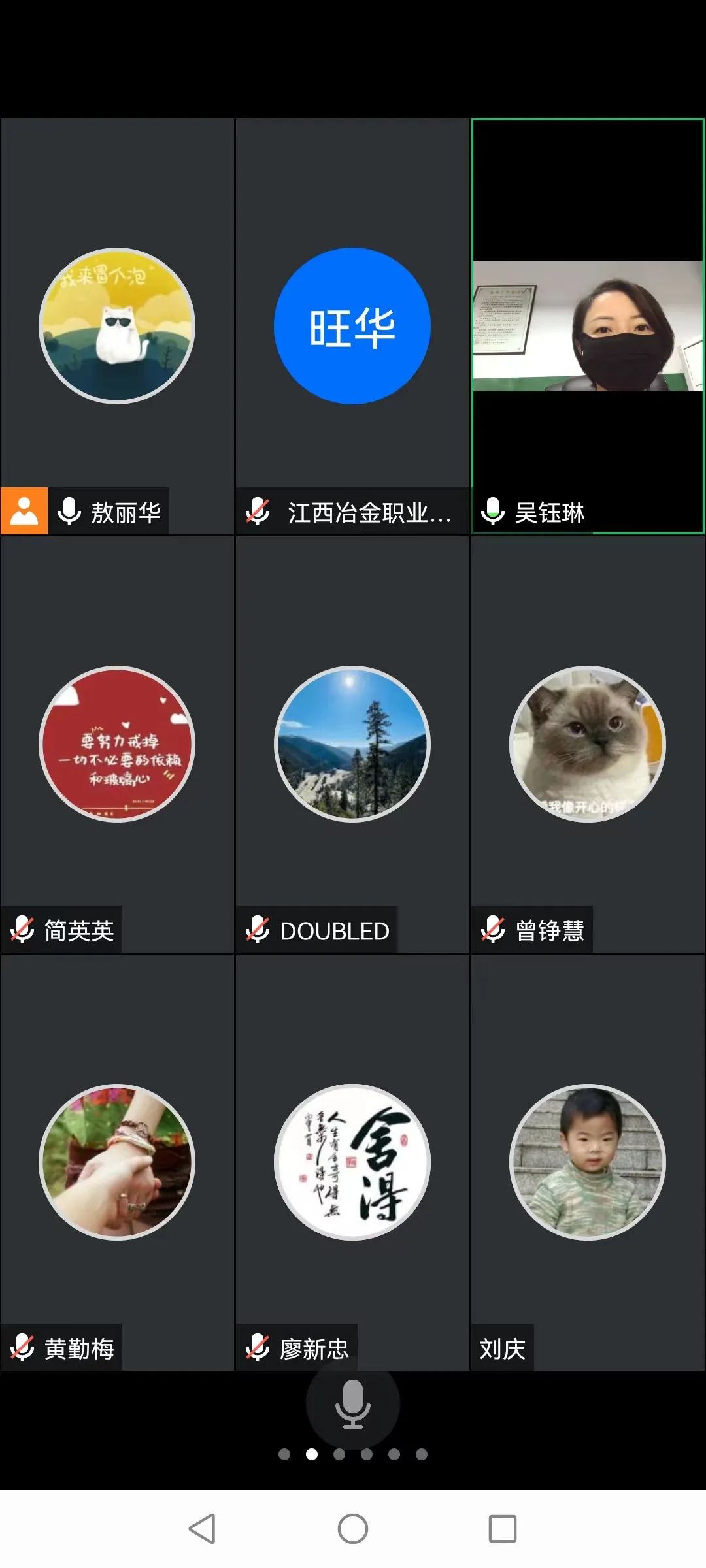
Task: Select 简英英's participant tile
Action: (117, 744)
